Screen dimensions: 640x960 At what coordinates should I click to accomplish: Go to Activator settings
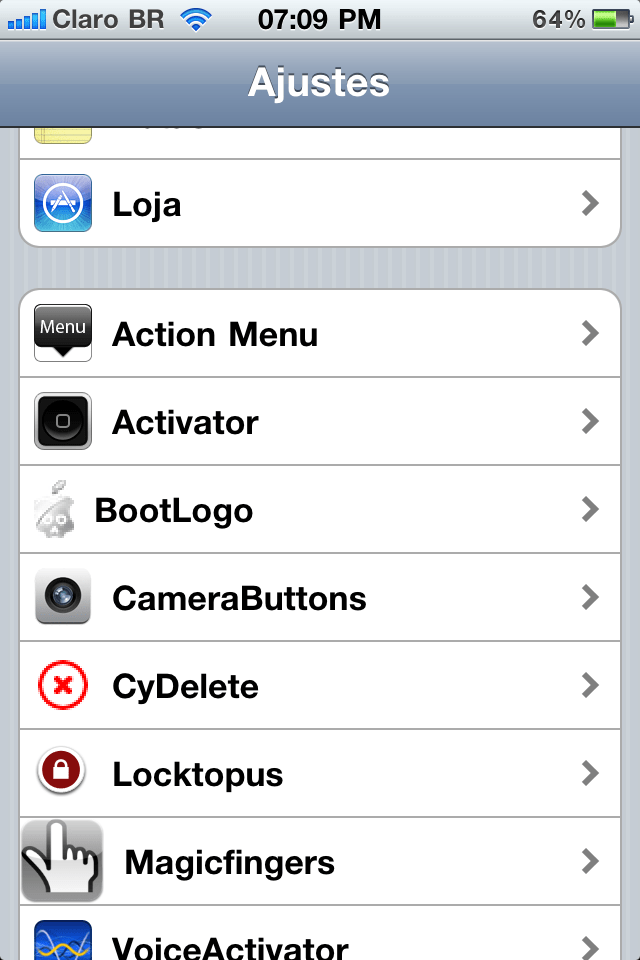point(320,422)
